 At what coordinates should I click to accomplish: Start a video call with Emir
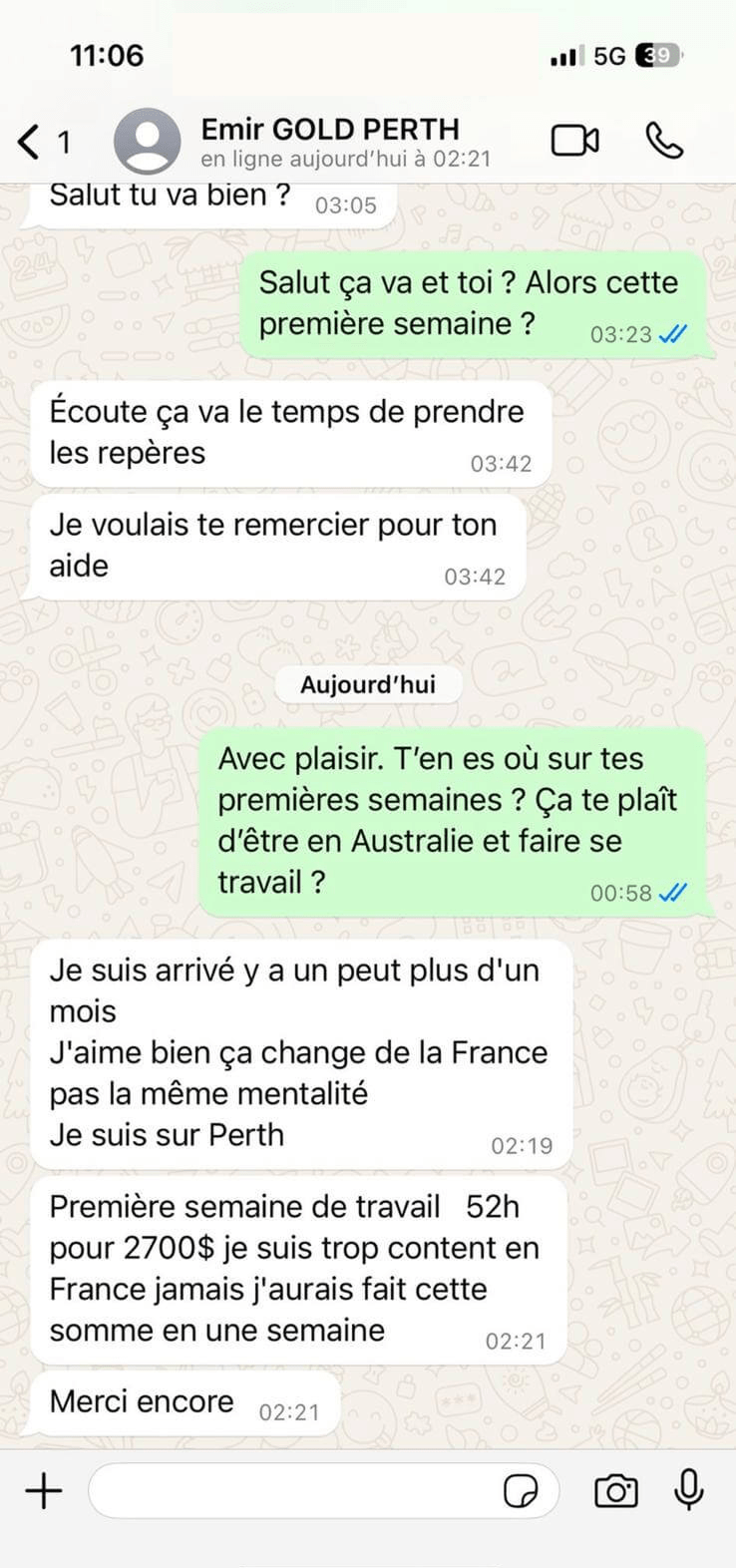click(x=575, y=141)
